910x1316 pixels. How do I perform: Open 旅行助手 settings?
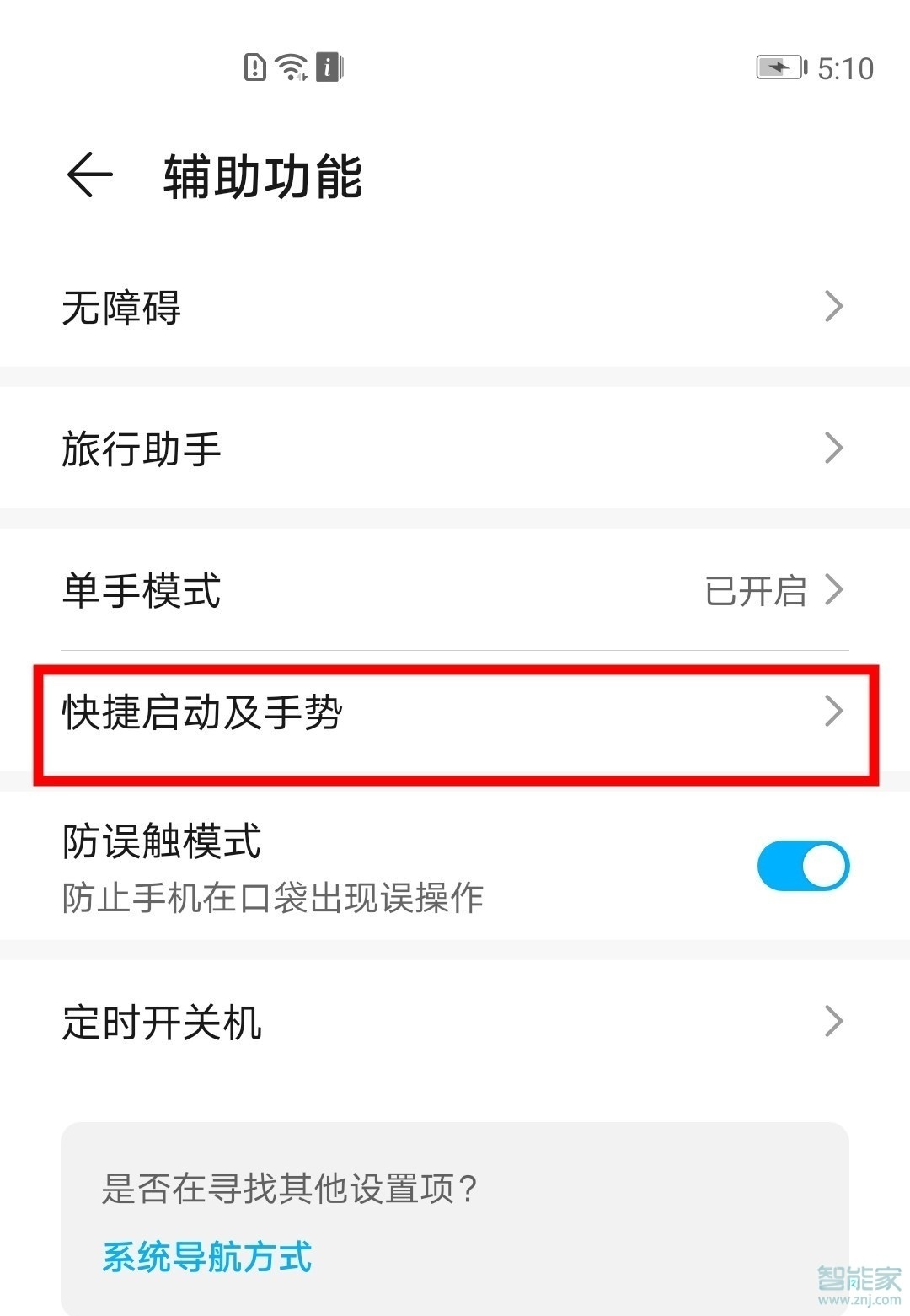click(x=455, y=449)
